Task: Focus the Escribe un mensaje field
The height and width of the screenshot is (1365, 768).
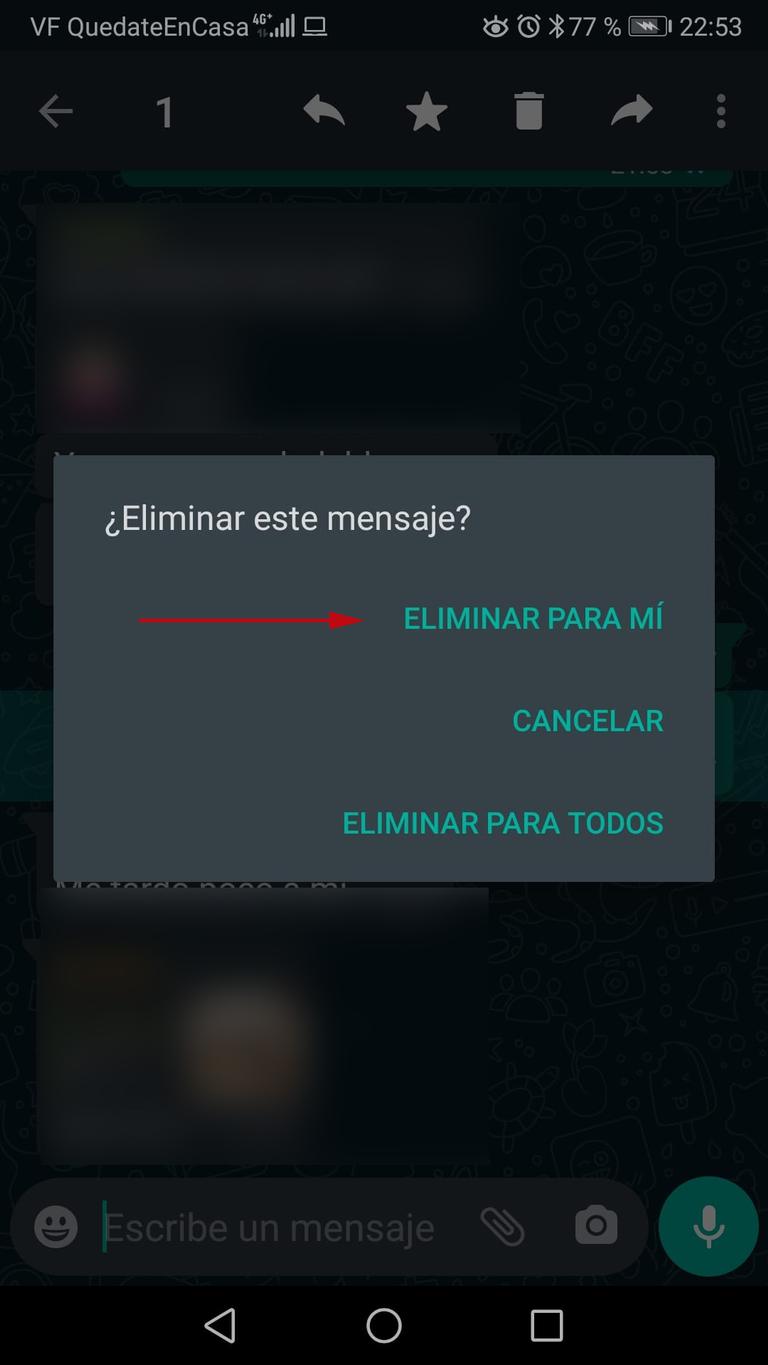Action: (x=270, y=1227)
